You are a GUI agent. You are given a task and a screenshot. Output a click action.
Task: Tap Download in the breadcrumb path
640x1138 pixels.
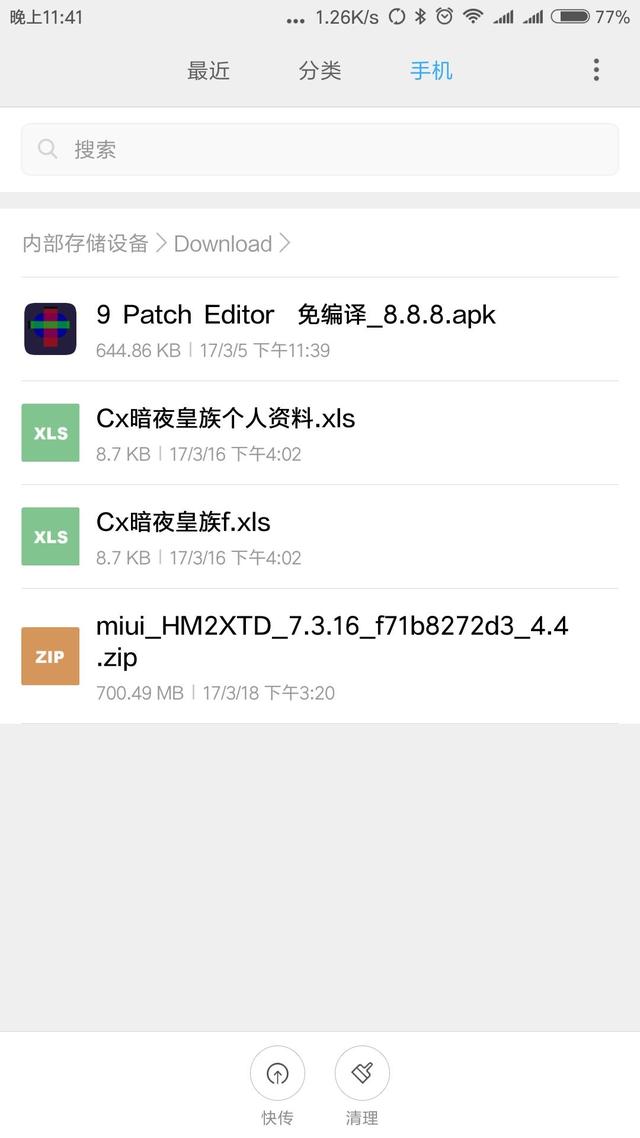tap(223, 244)
